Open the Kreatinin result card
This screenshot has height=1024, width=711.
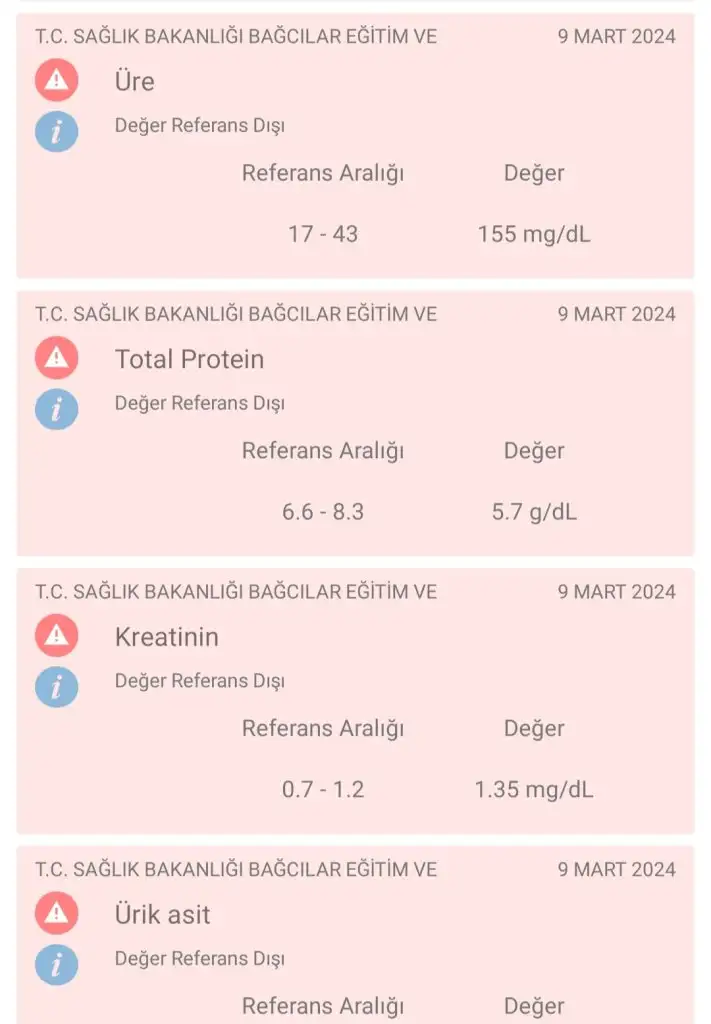coord(355,700)
